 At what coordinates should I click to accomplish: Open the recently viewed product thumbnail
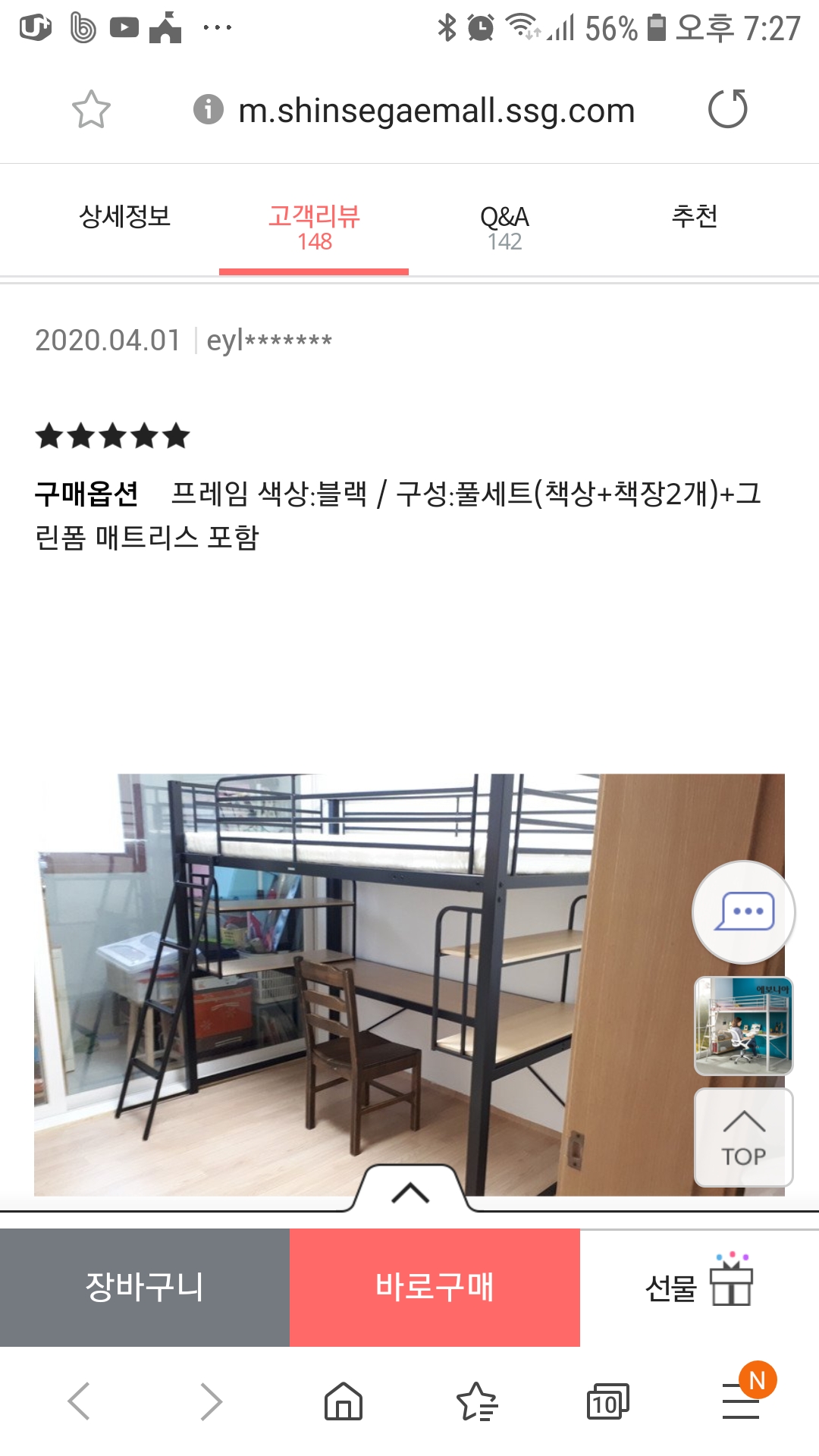(743, 1025)
